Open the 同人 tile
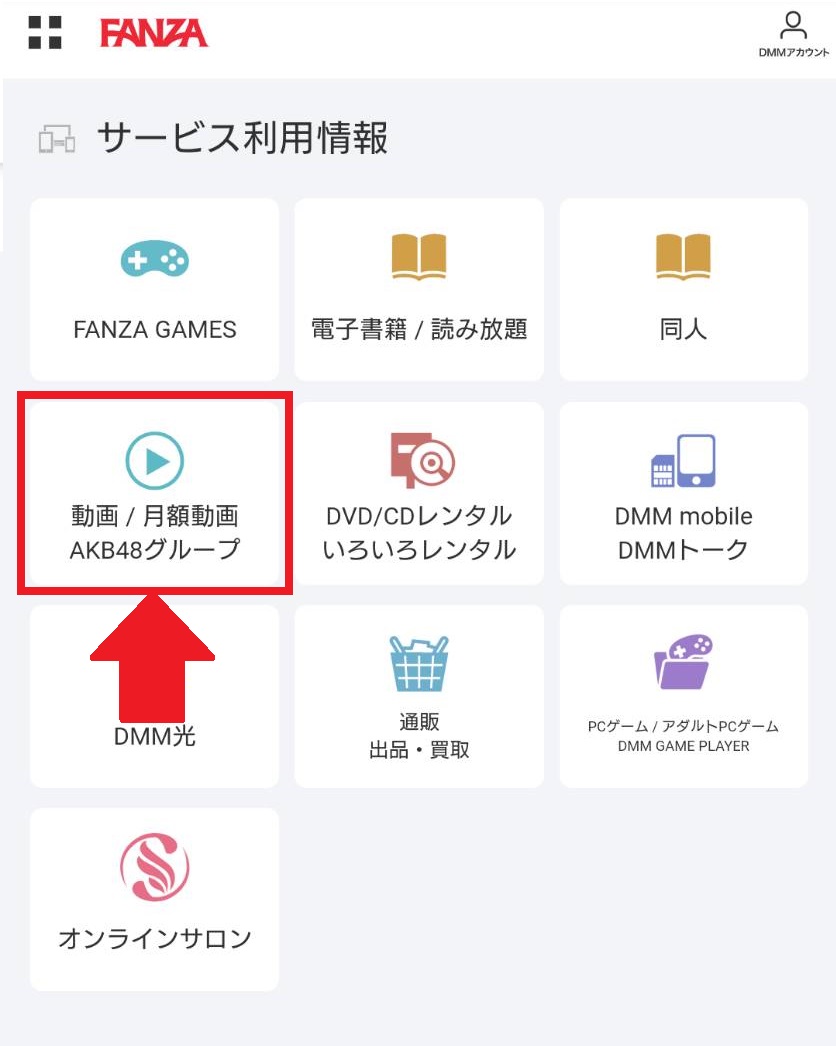This screenshot has width=836, height=1046. [x=683, y=289]
